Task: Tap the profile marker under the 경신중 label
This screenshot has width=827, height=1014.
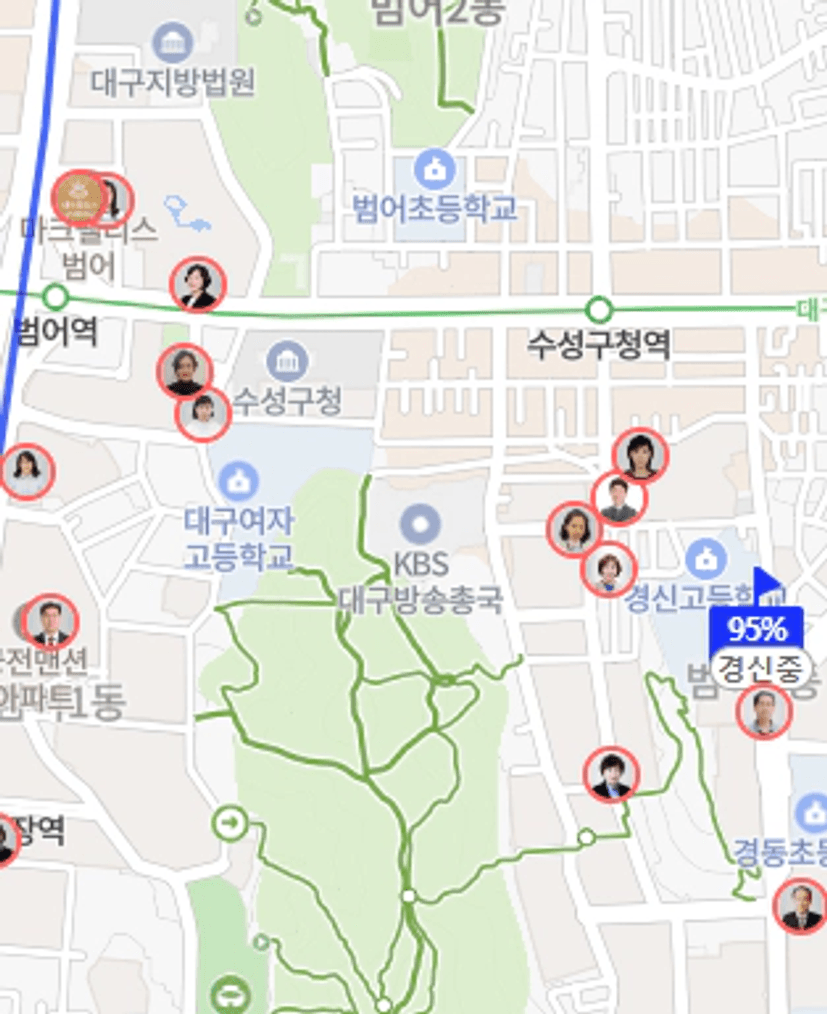Action: (x=764, y=712)
